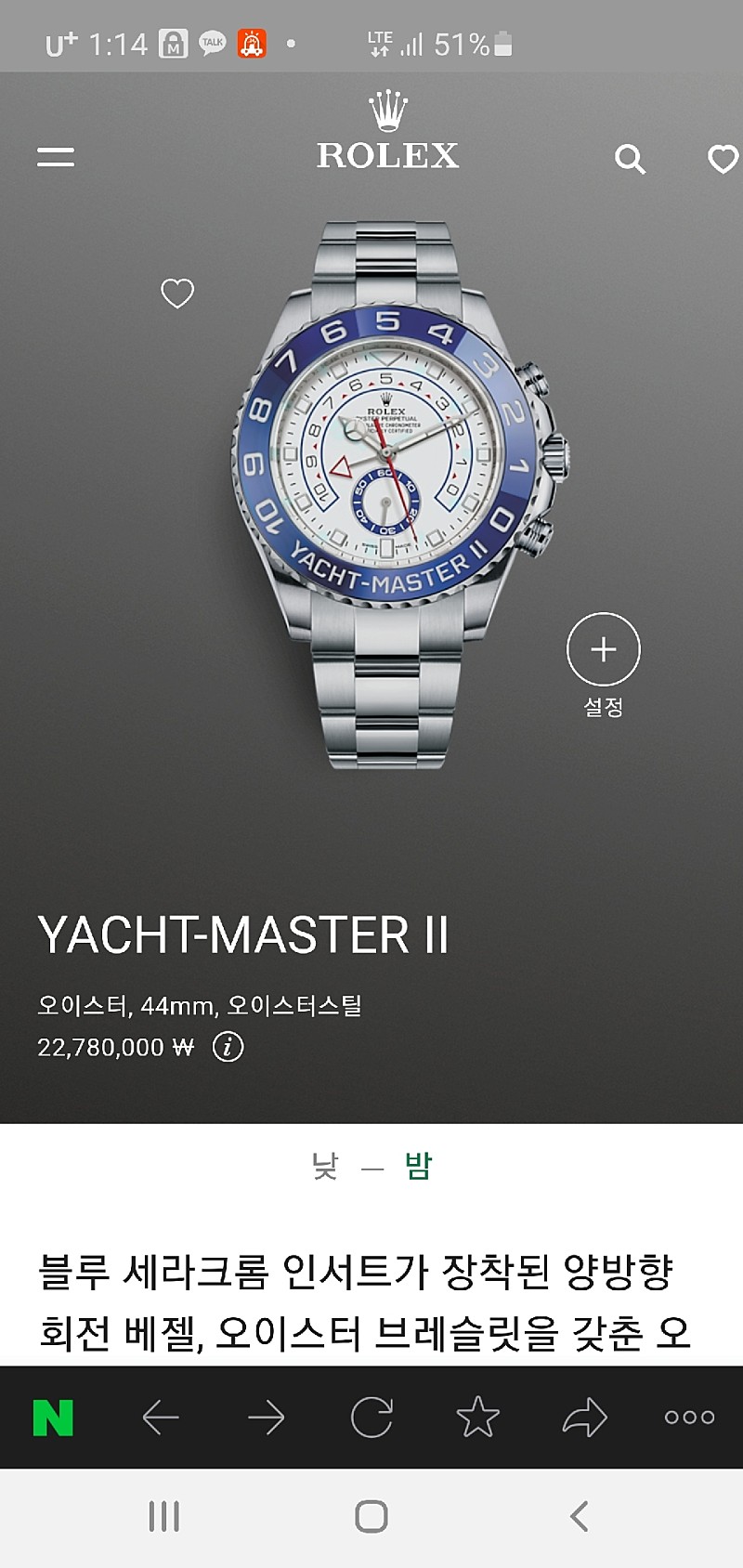The height and width of the screenshot is (1568, 743).
Task: Go forward to next page
Action: pos(266,1418)
